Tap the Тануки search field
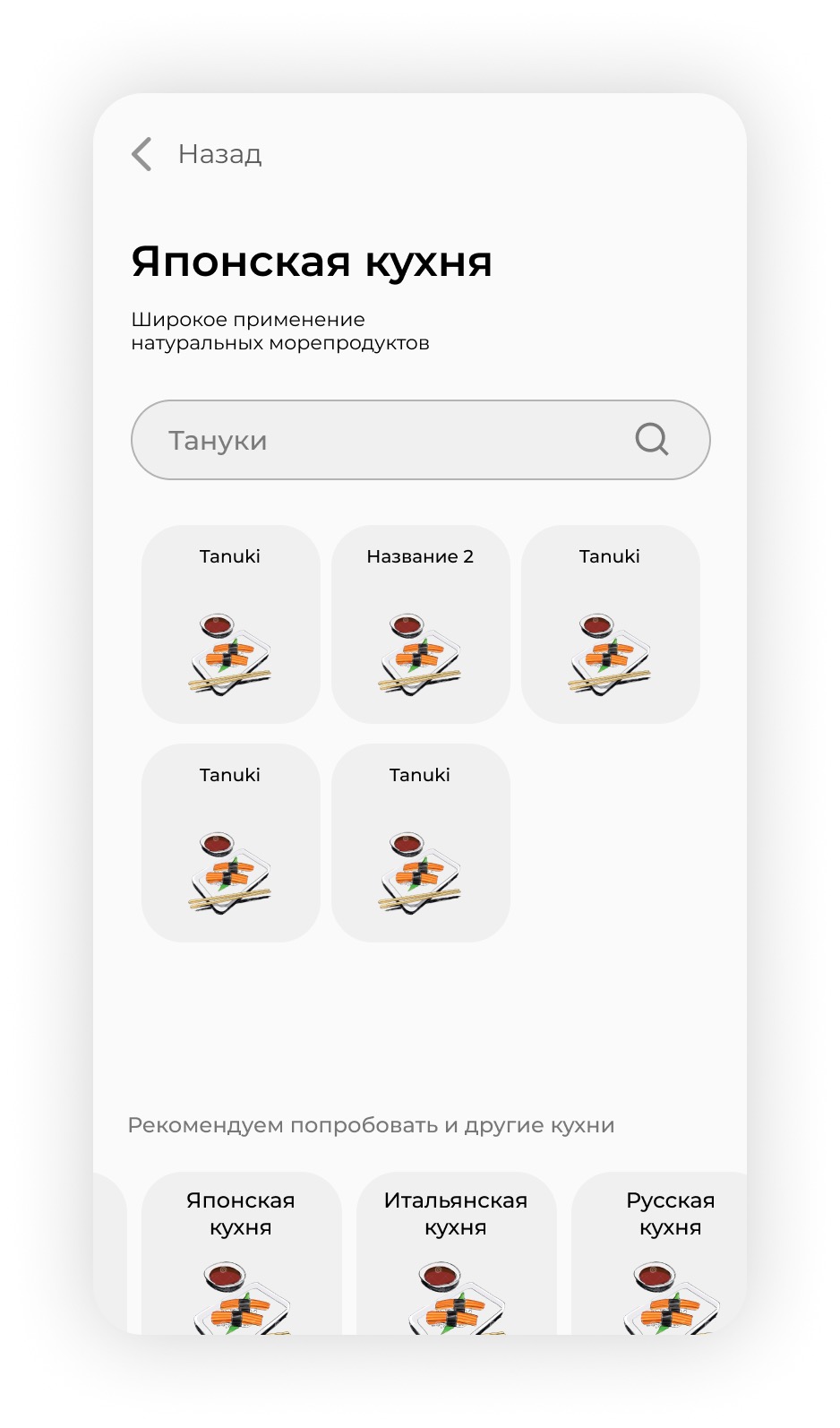The width and height of the screenshot is (840, 1428). pyautogui.click(x=376, y=440)
